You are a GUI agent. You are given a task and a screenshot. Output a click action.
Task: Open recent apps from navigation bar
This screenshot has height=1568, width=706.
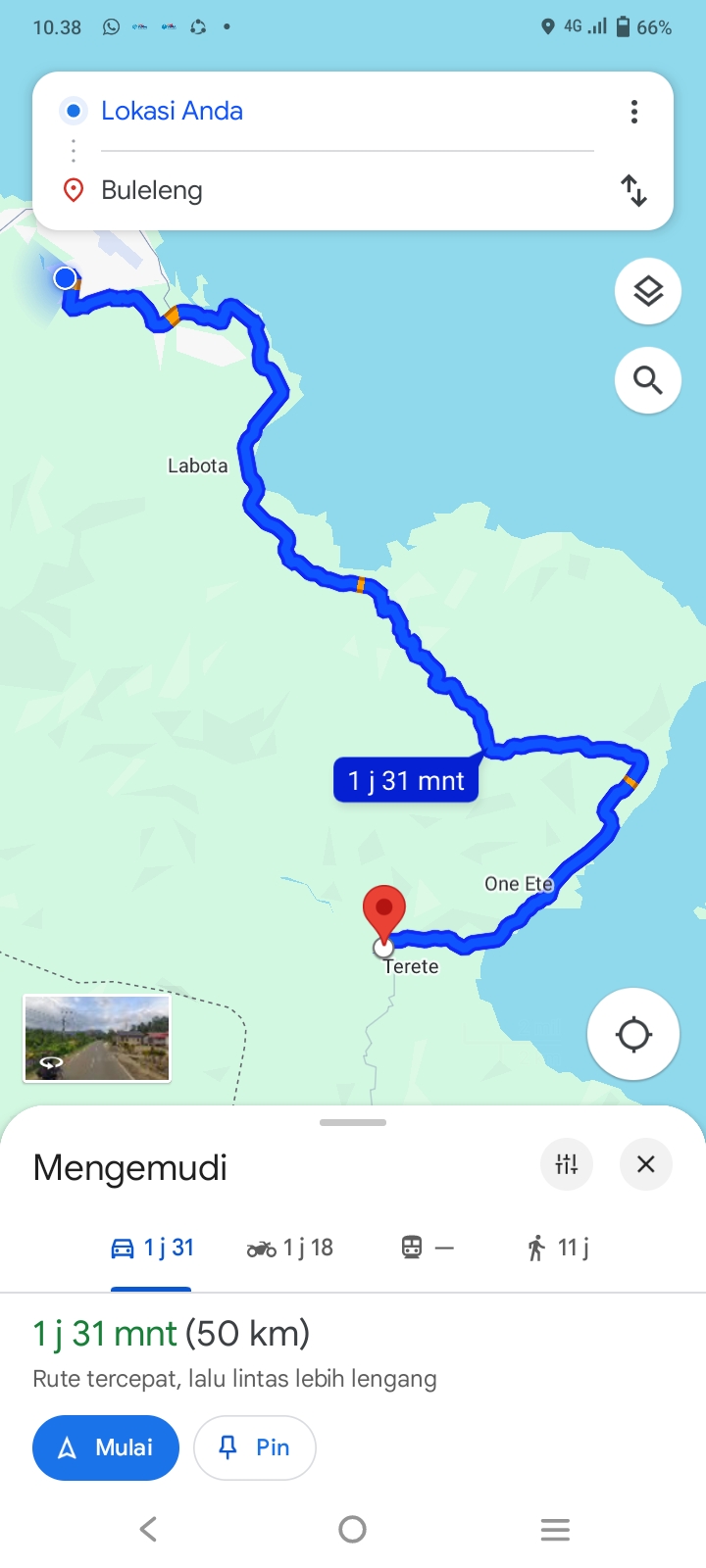click(555, 1529)
